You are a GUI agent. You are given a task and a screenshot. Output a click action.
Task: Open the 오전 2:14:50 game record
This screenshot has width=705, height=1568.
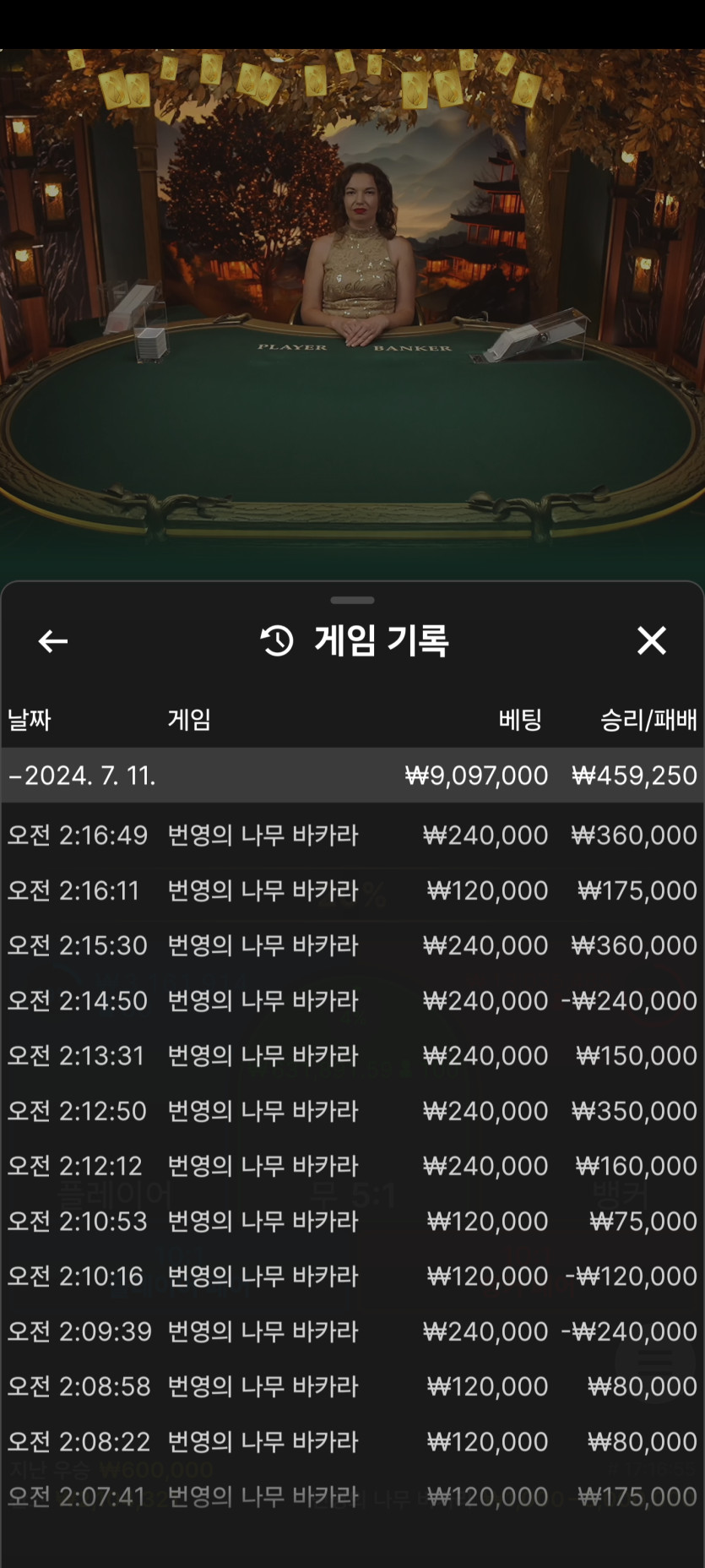coord(352,1001)
